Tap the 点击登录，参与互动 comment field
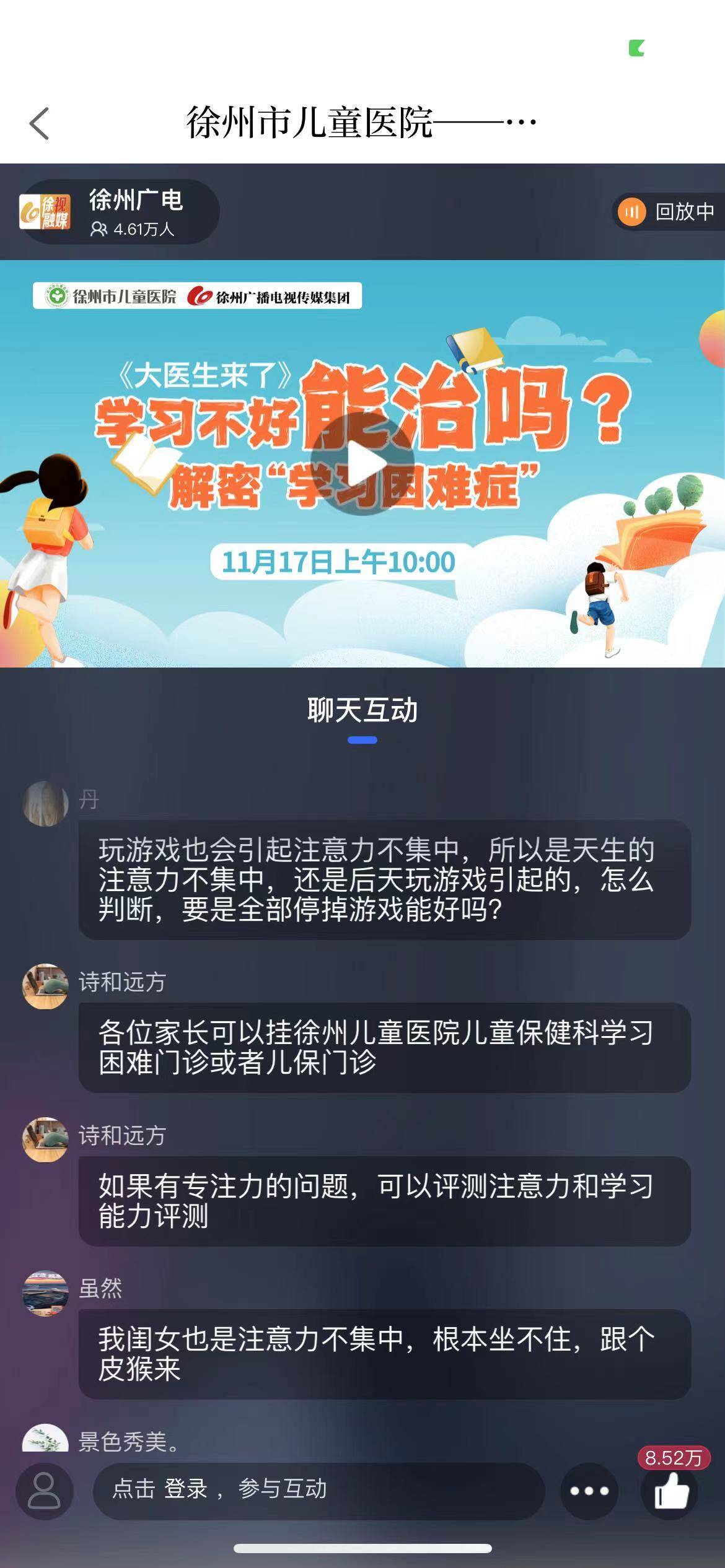 (x=319, y=1489)
